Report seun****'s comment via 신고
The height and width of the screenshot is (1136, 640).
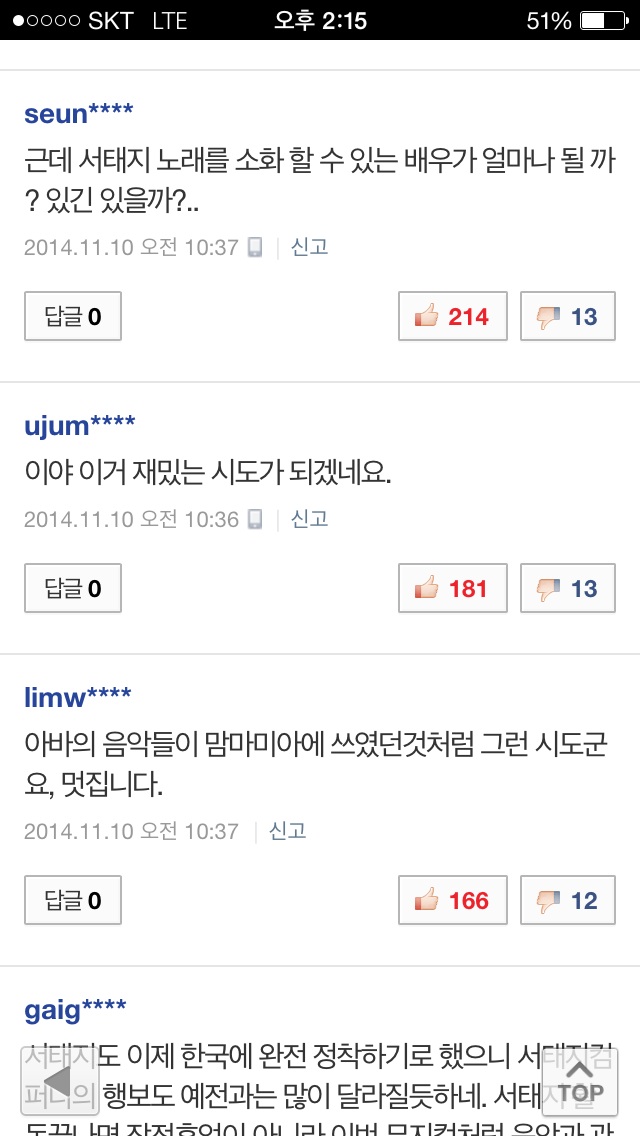[x=309, y=248]
